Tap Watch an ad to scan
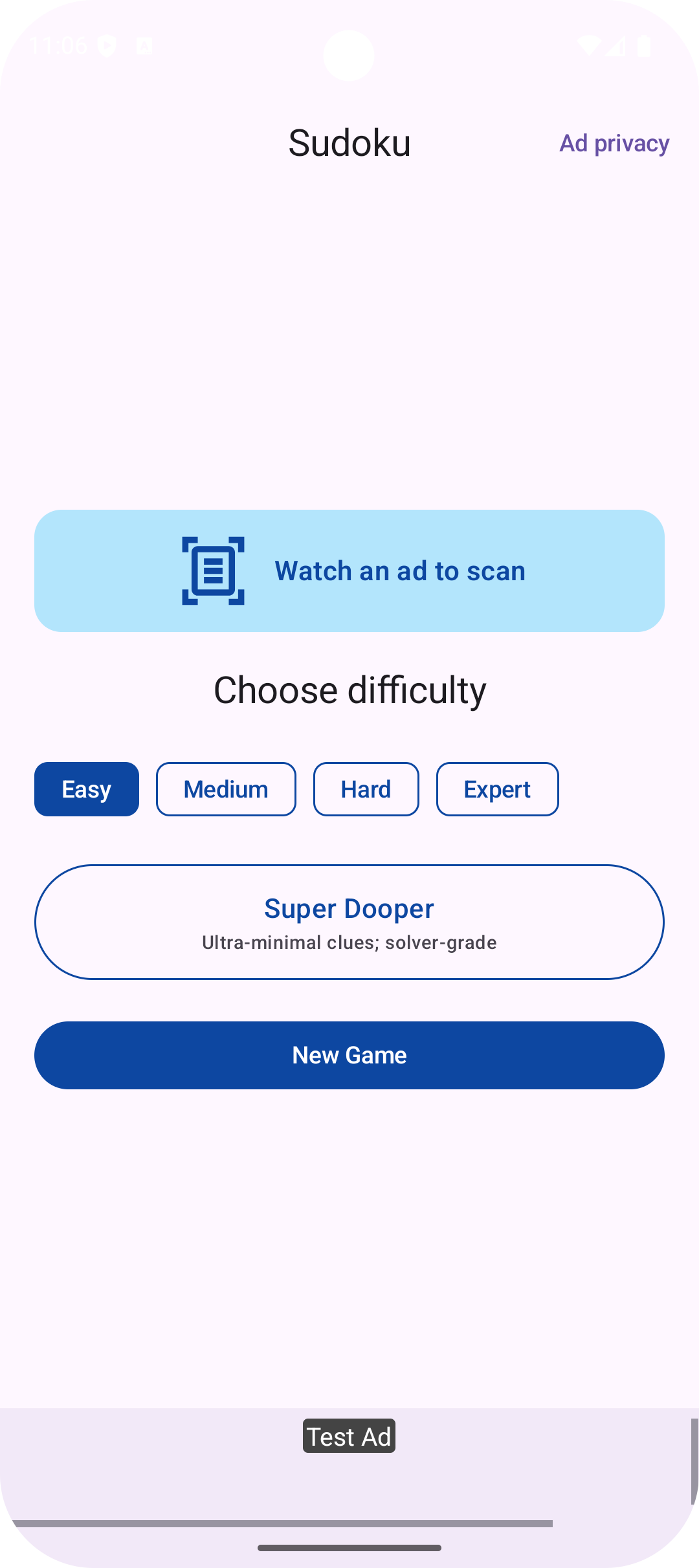Viewport: 699px width, 1568px height. 349,571
